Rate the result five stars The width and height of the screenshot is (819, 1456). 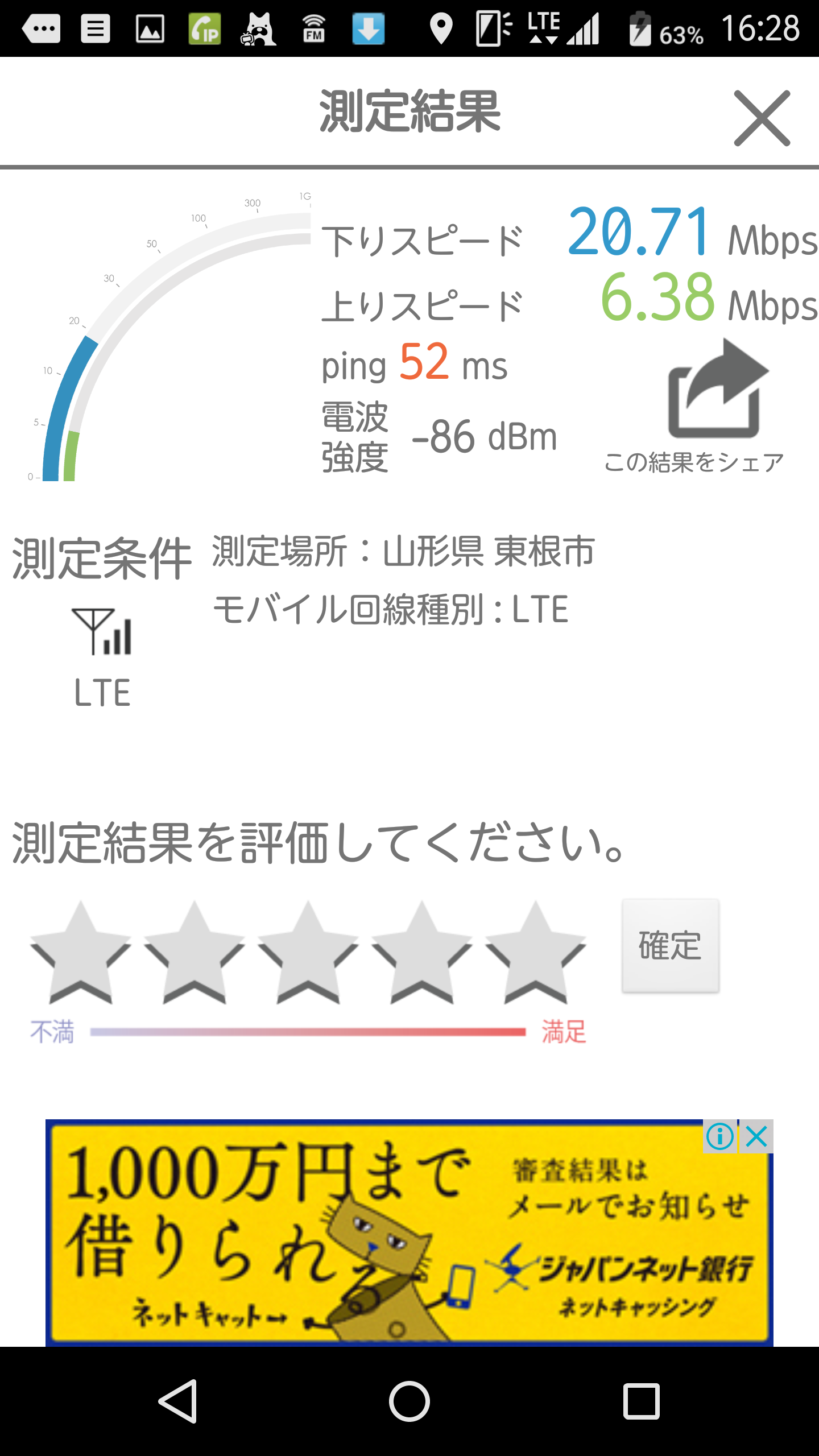click(535, 954)
